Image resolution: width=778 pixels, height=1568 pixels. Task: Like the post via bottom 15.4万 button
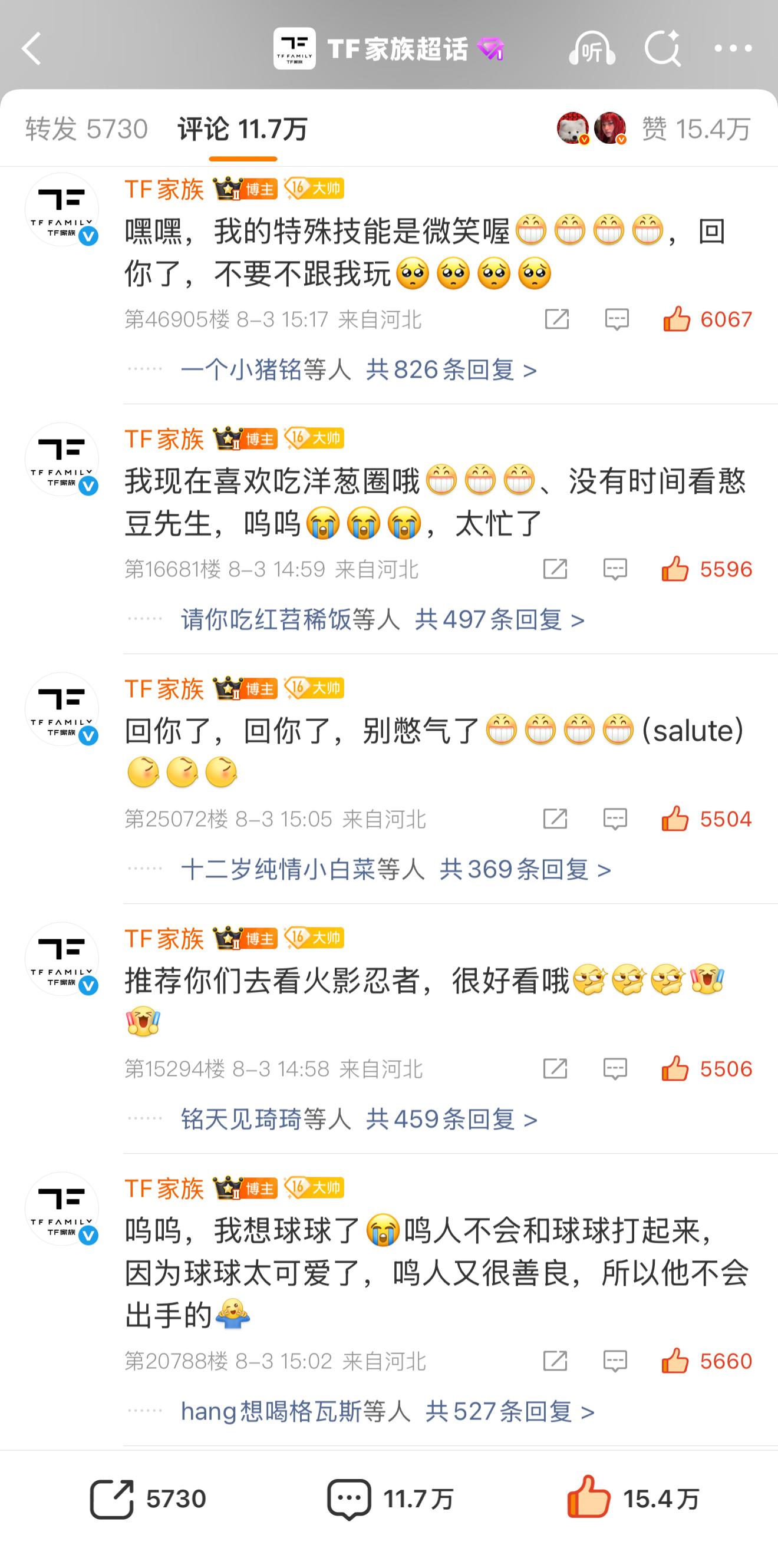[632, 1497]
